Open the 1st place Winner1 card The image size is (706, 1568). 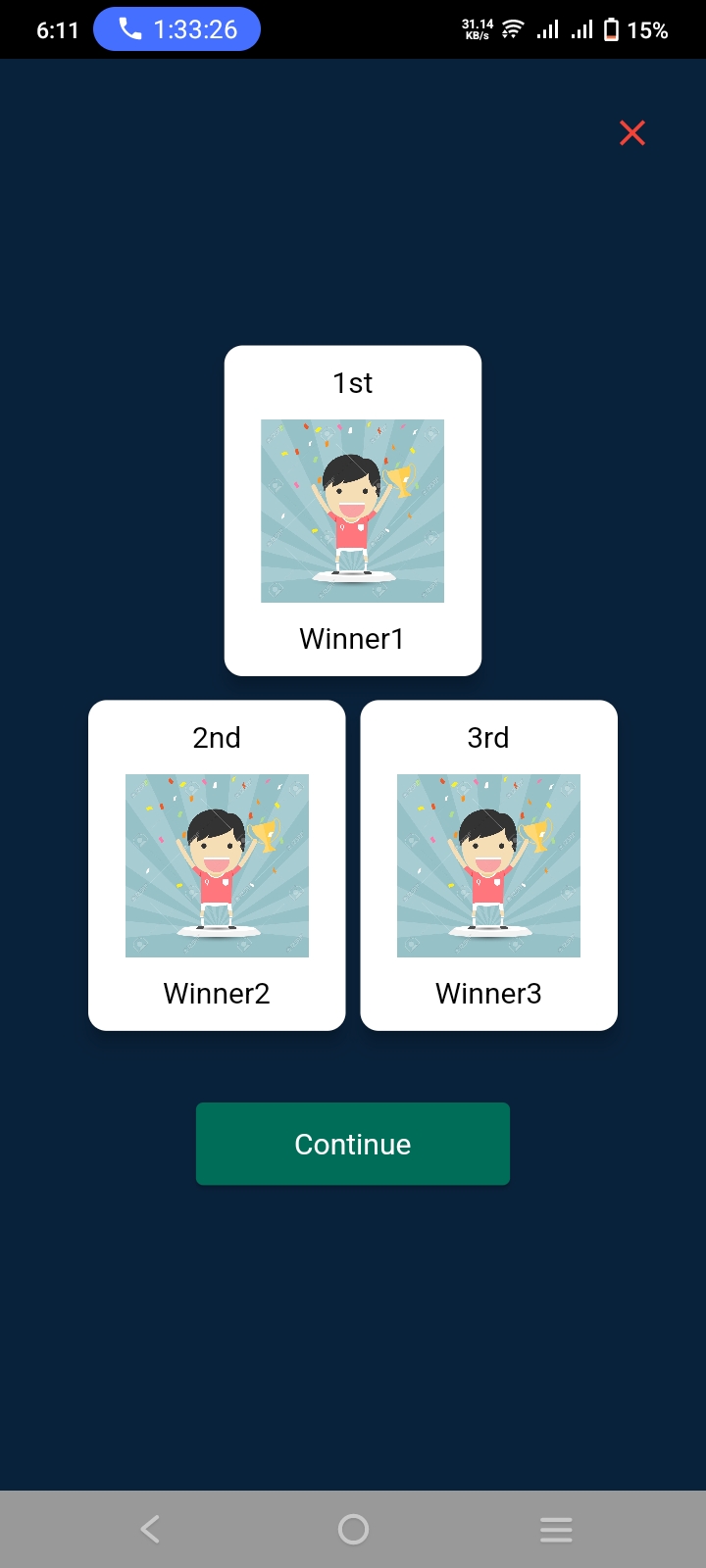click(x=353, y=511)
